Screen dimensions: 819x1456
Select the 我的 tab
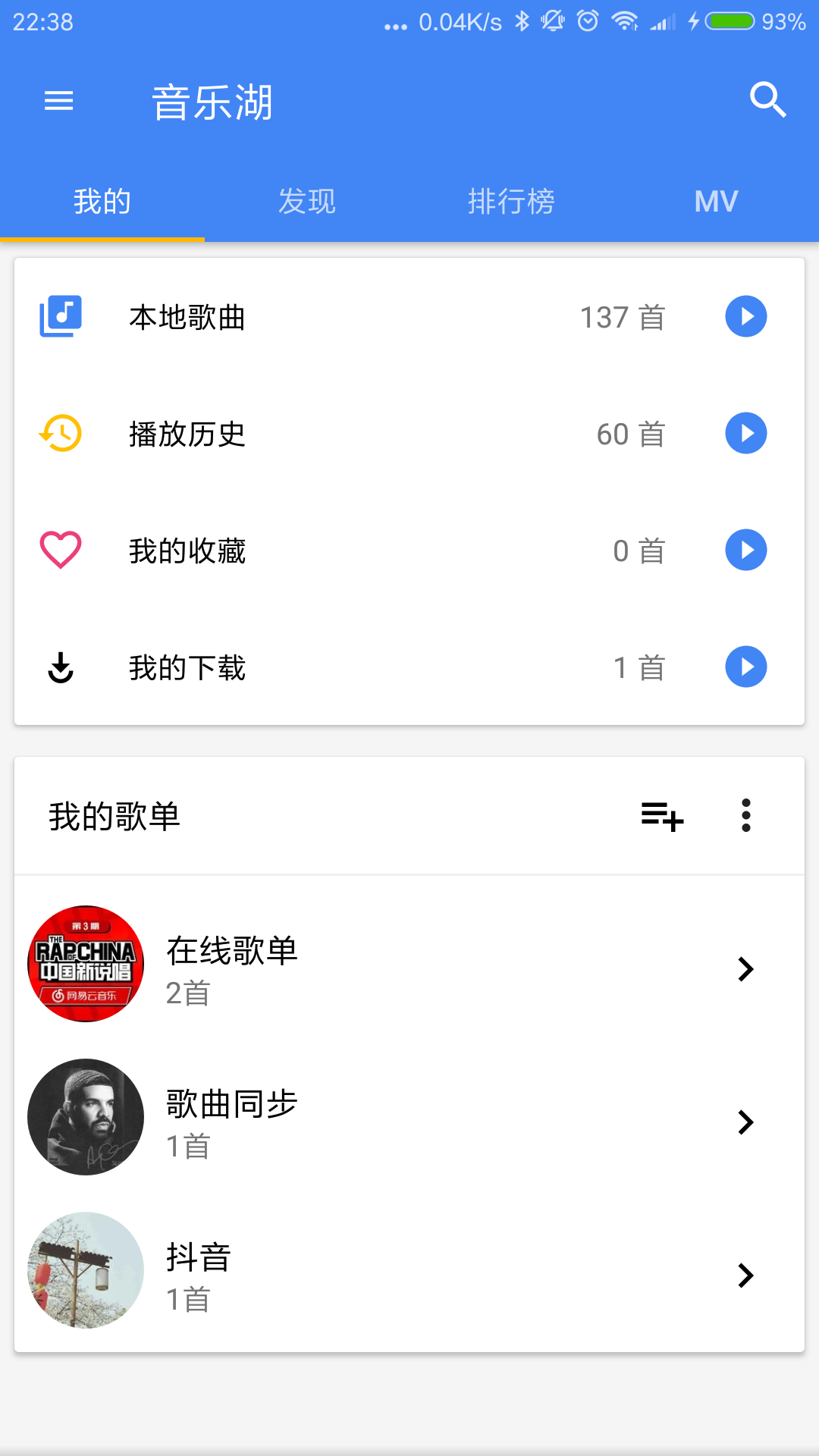tap(102, 202)
